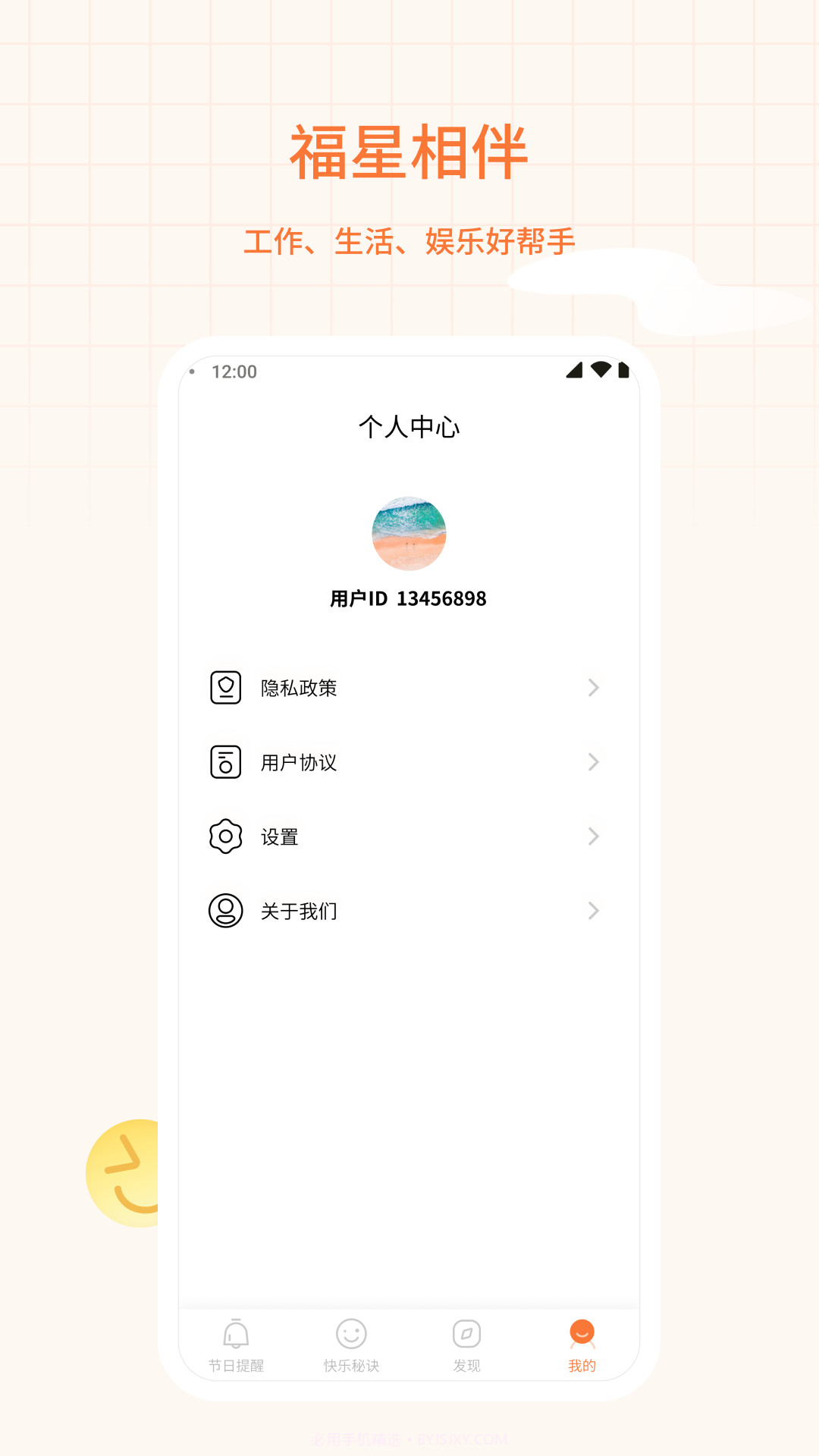Expand the 用户协议 row chevron
The image size is (819, 1456).
click(x=593, y=762)
